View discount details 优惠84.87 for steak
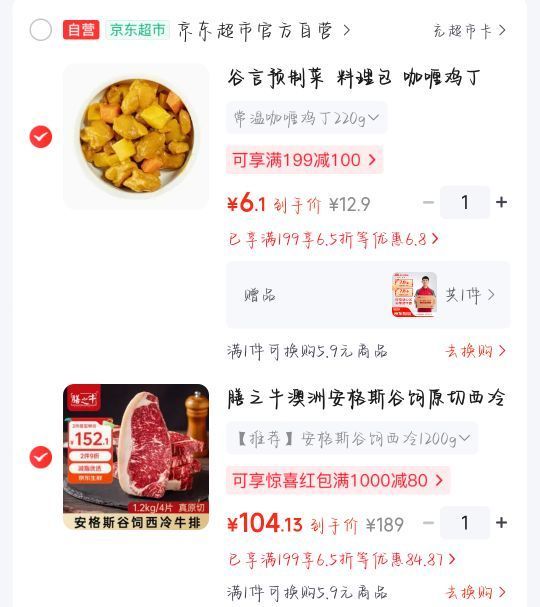Viewport: 540px width, 607px height. (x=342, y=560)
